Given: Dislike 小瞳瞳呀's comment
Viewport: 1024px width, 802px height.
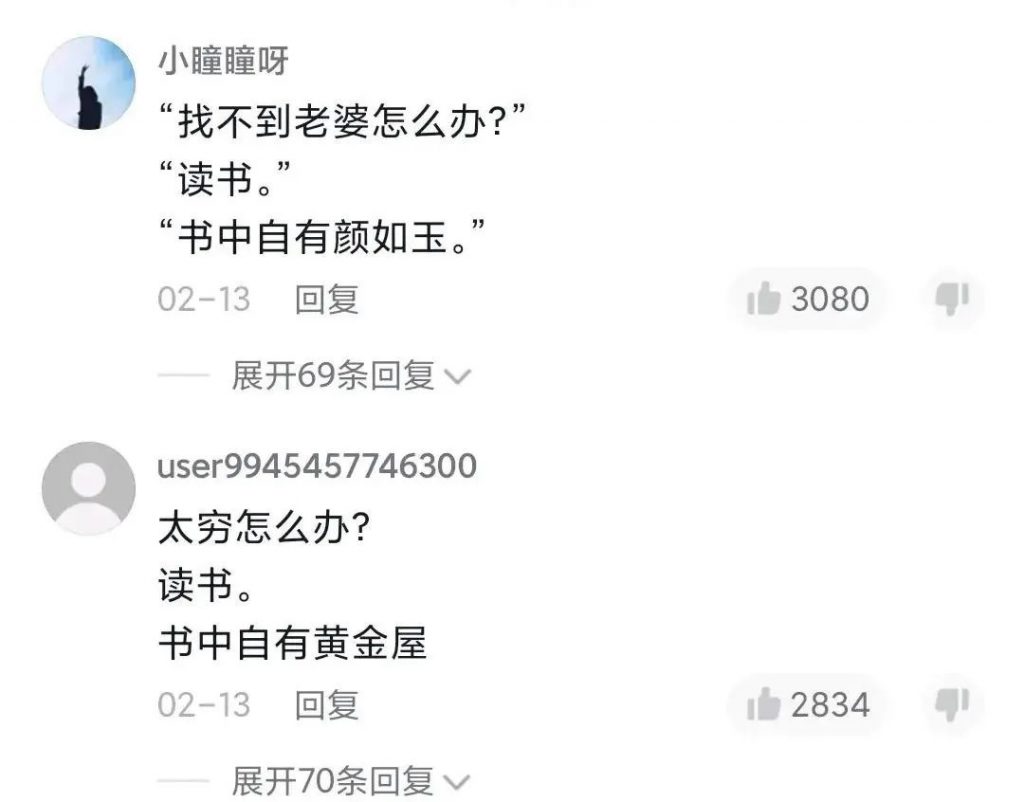Looking at the screenshot, I should [x=949, y=299].
